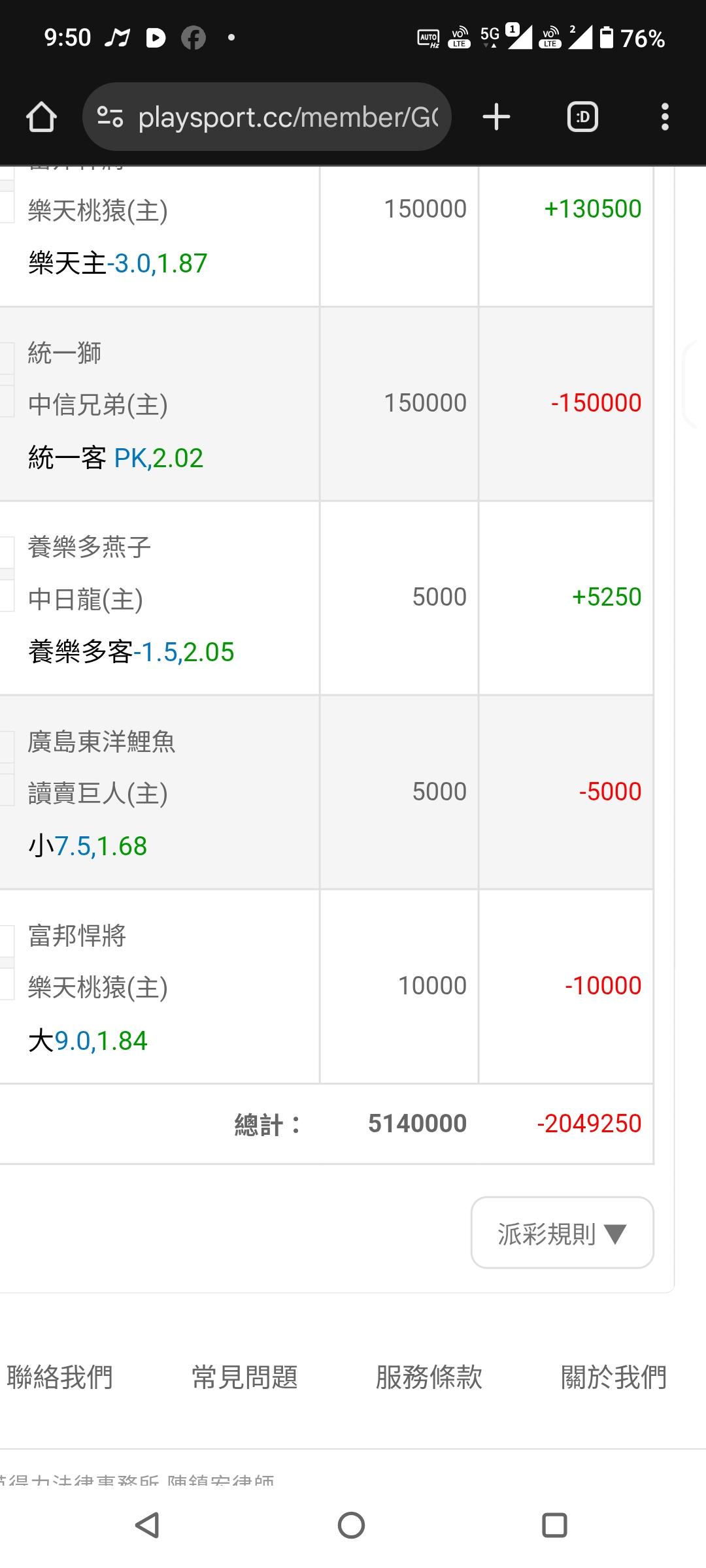Open the 聯絡我們 link
Screen dimensions: 706x1568
pos(60,1377)
